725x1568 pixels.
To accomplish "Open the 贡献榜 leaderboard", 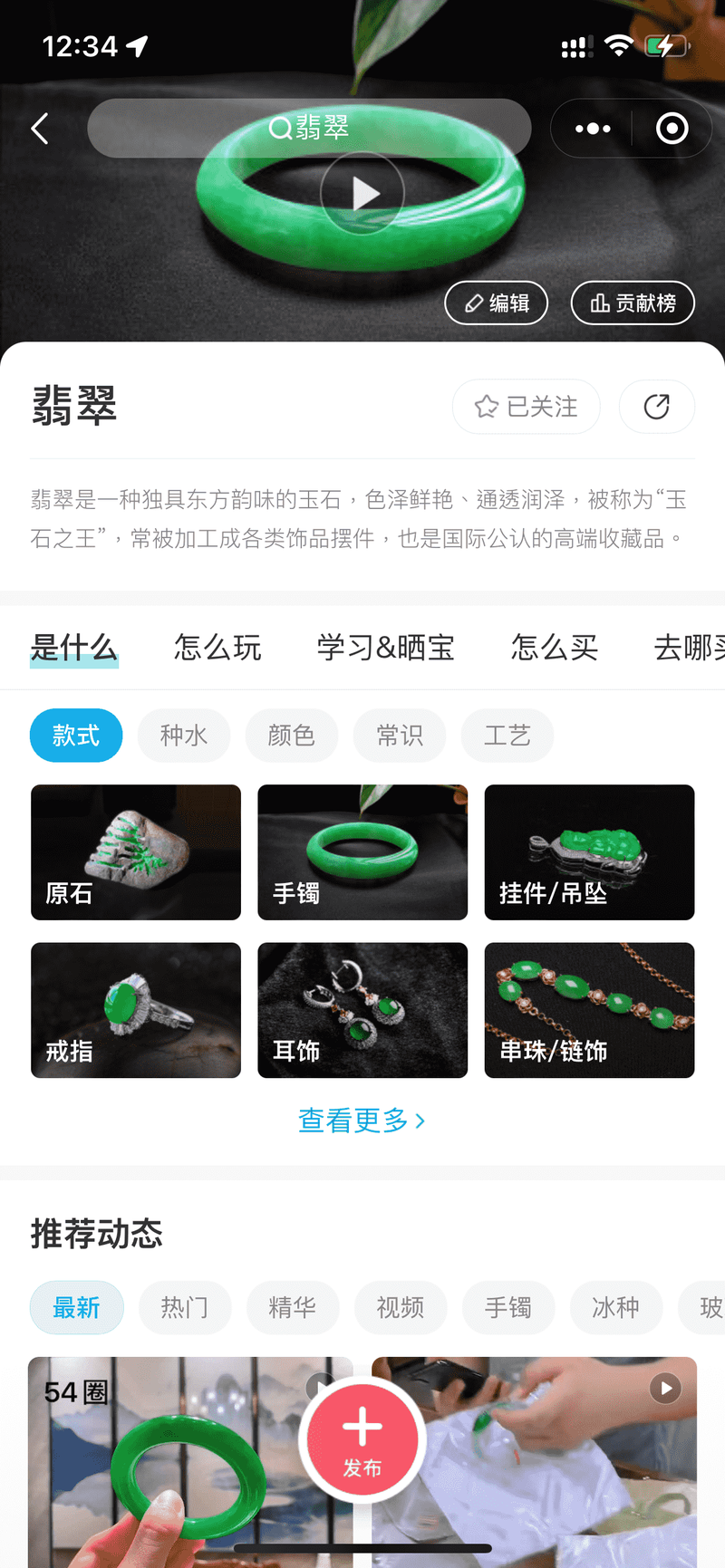I will pyautogui.click(x=633, y=303).
